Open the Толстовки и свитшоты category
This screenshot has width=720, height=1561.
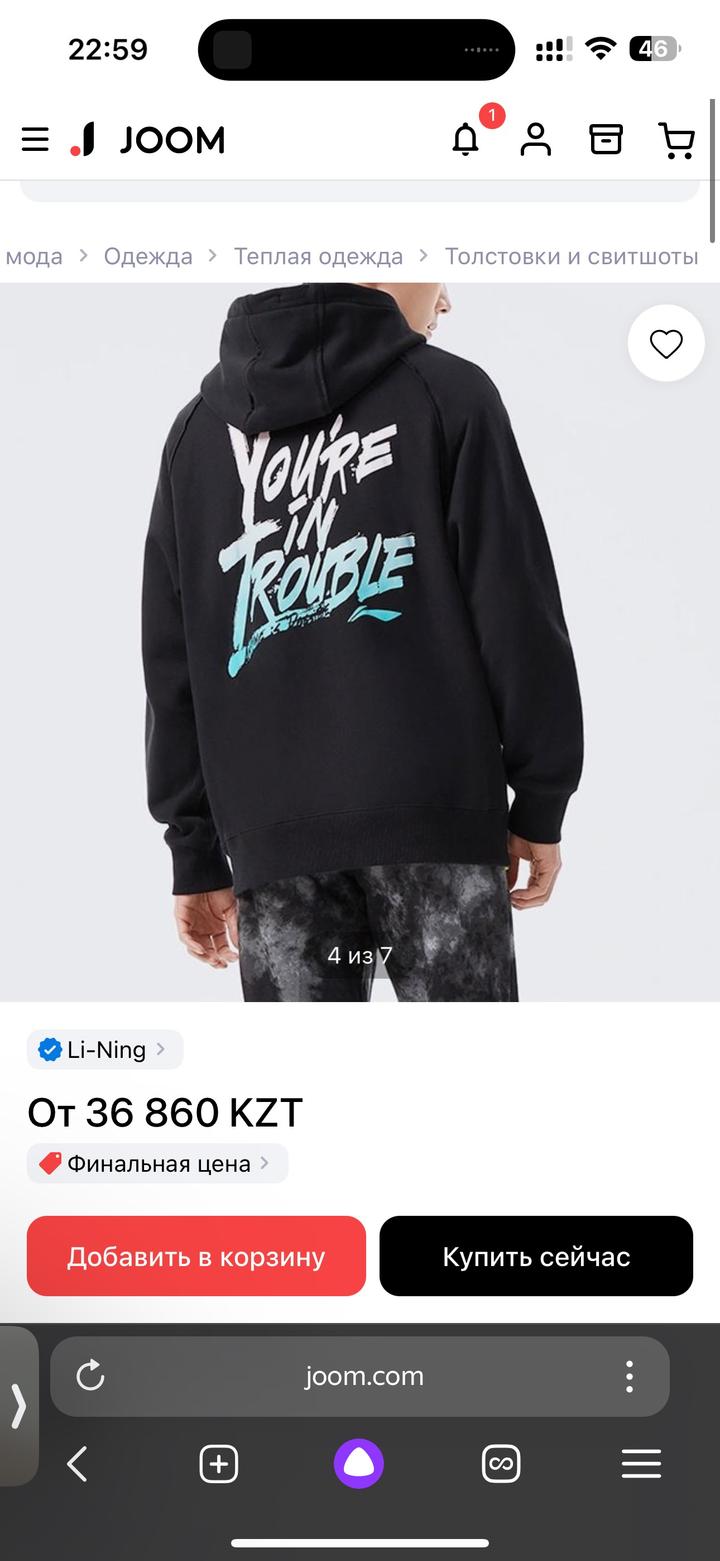point(571,256)
